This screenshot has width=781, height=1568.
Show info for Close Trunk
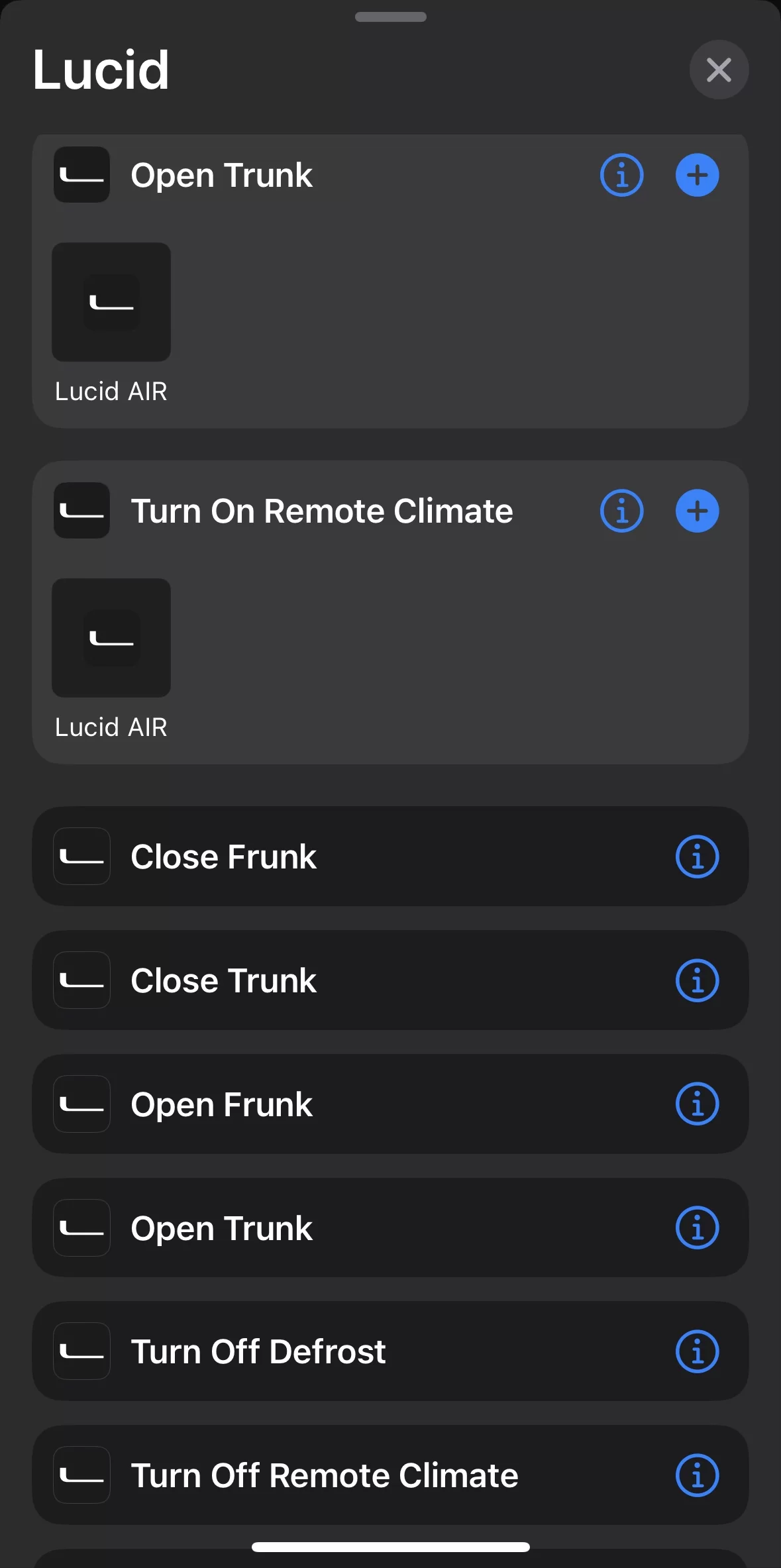tap(697, 980)
